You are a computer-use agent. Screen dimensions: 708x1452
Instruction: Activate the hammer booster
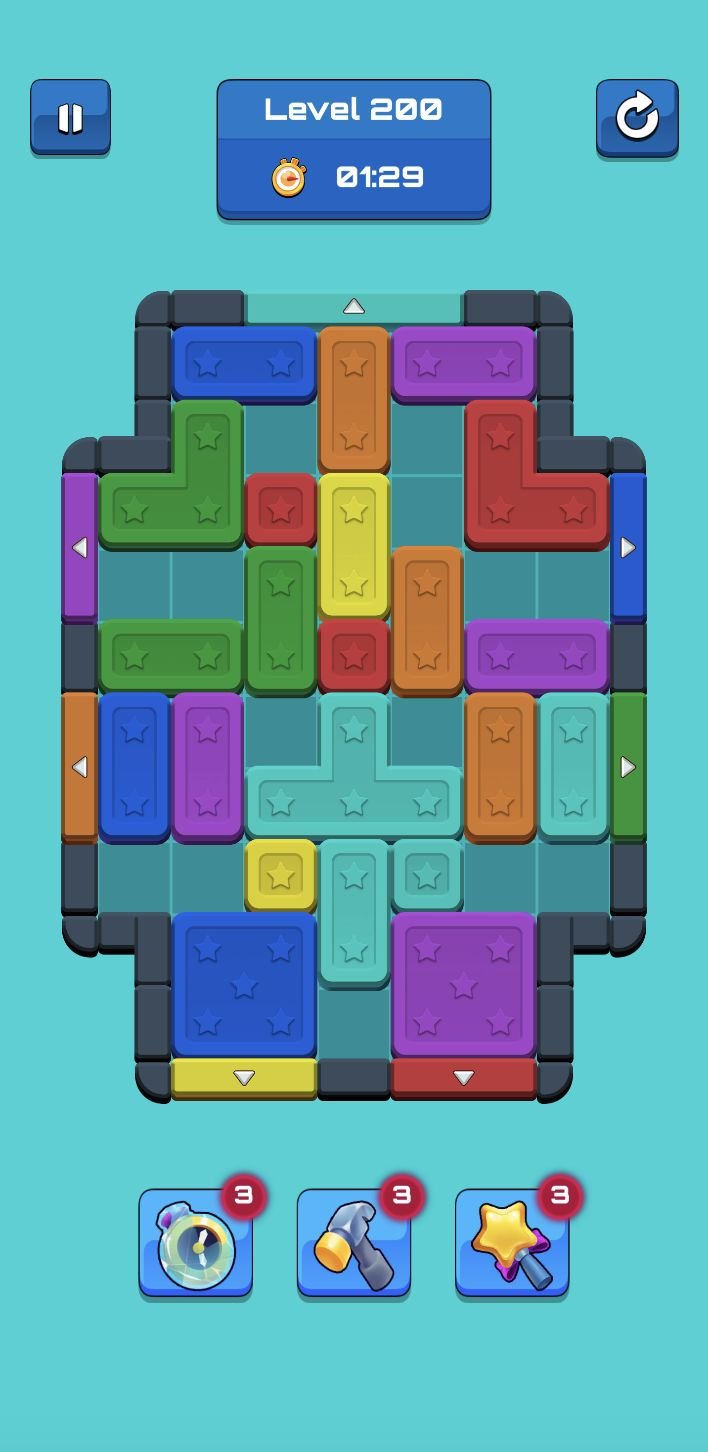(354, 1243)
